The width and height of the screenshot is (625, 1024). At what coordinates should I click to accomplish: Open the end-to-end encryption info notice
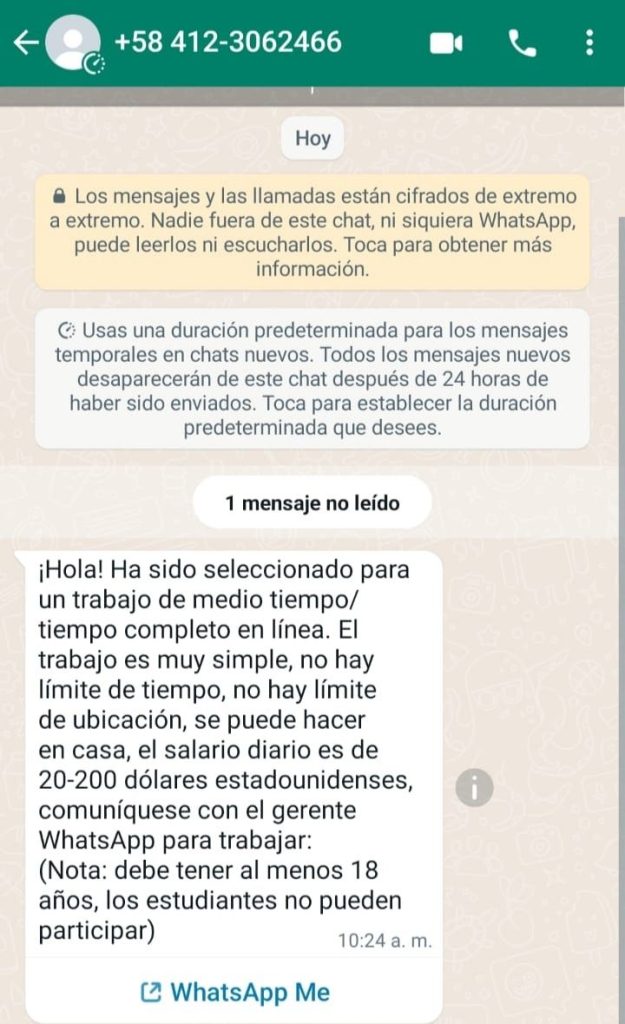click(x=312, y=232)
